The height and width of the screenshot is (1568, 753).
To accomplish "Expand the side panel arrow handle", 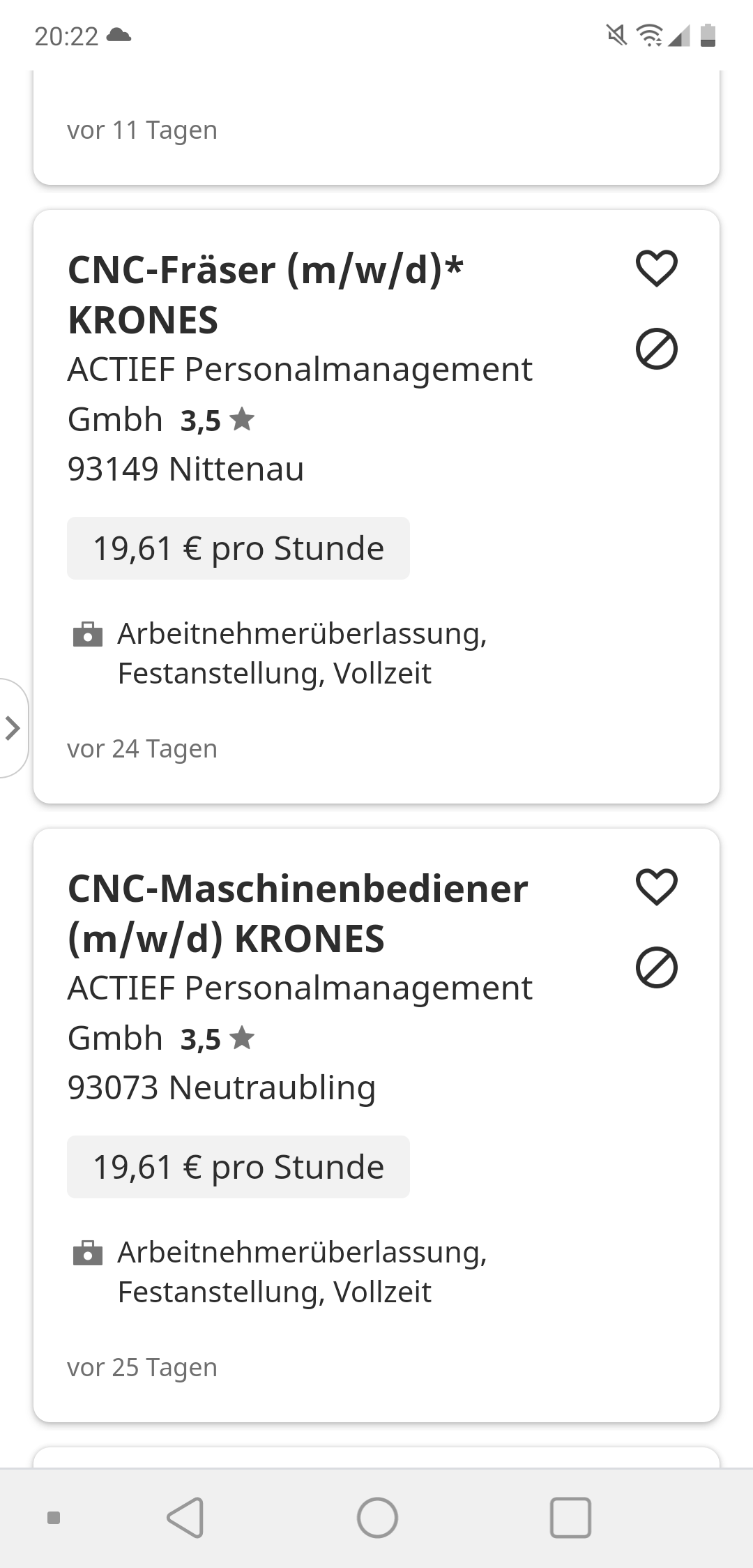I will point(13,728).
